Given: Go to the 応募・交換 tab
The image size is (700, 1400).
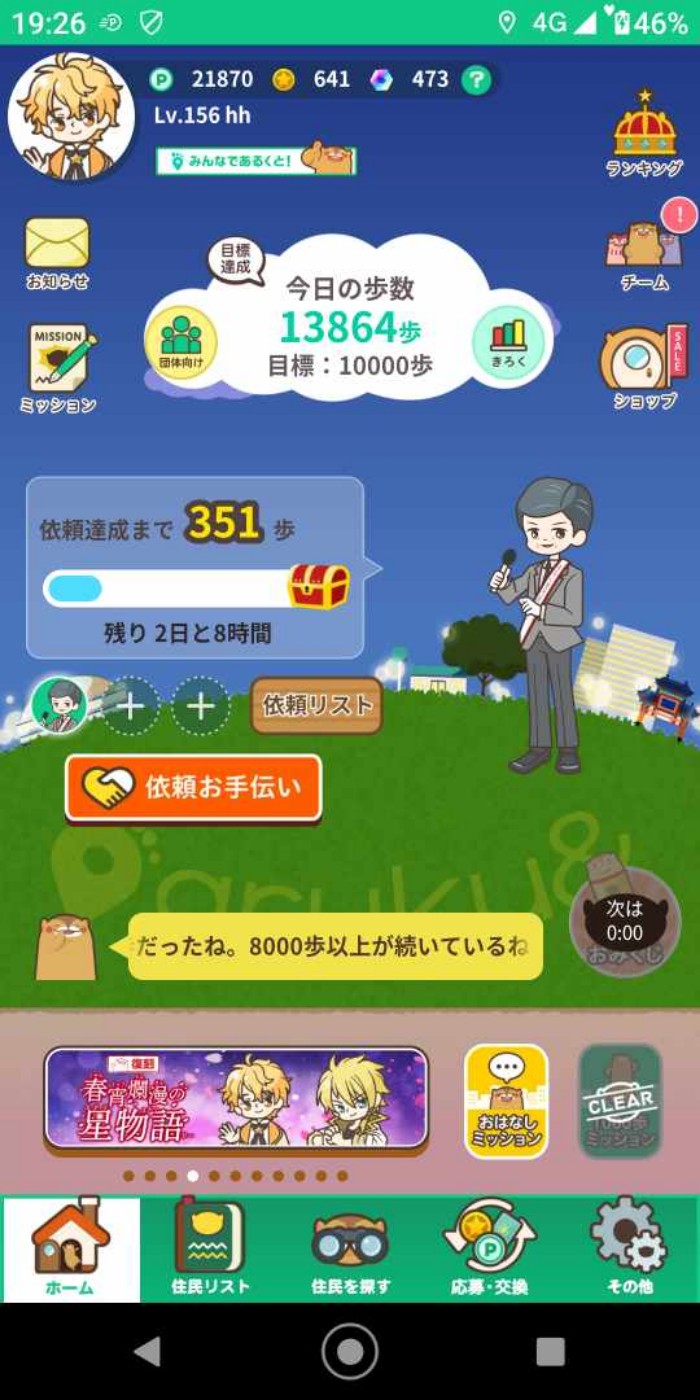Looking at the screenshot, I should click(x=489, y=1248).
